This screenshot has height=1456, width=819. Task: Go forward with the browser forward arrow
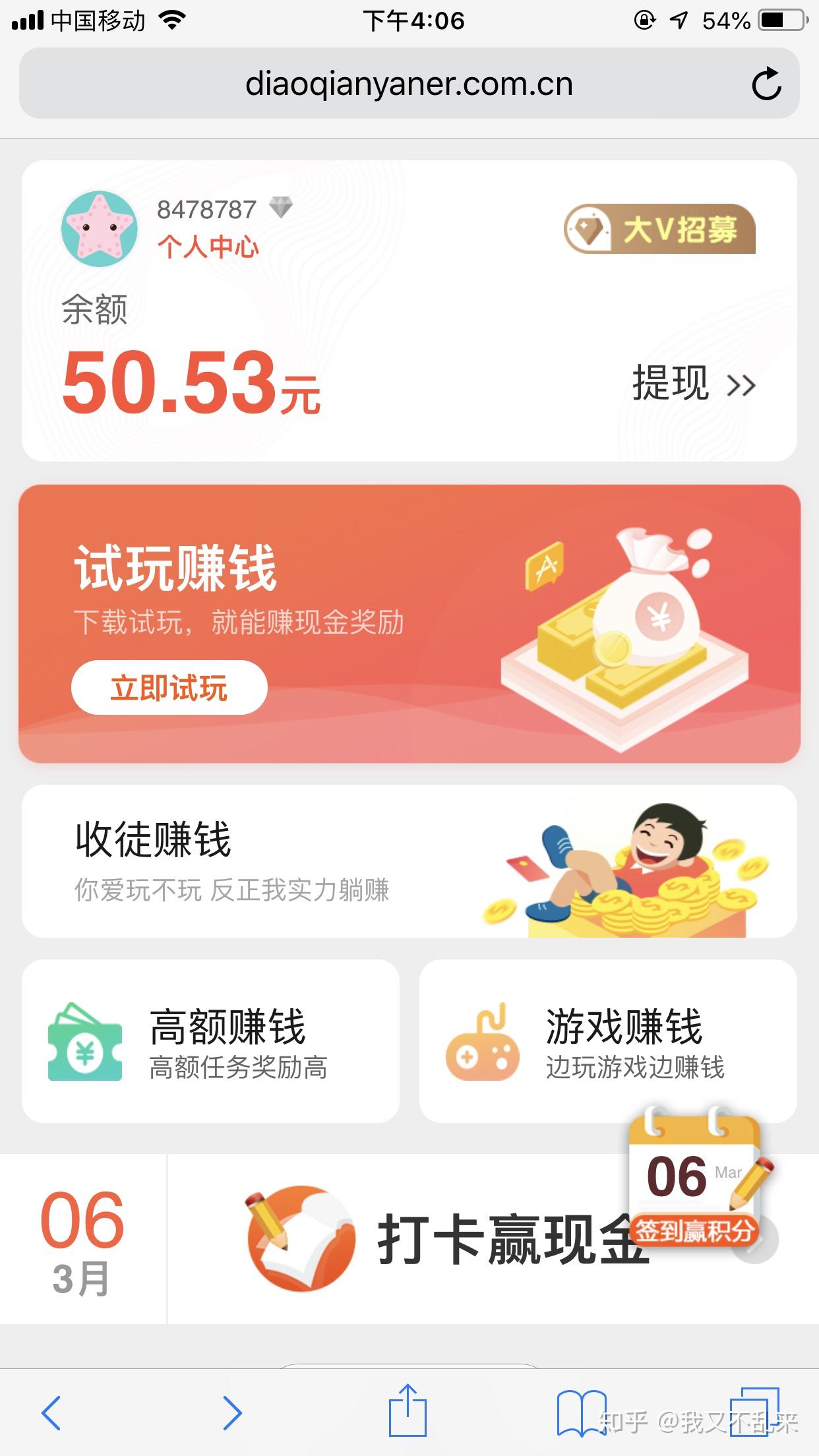[x=231, y=1412]
